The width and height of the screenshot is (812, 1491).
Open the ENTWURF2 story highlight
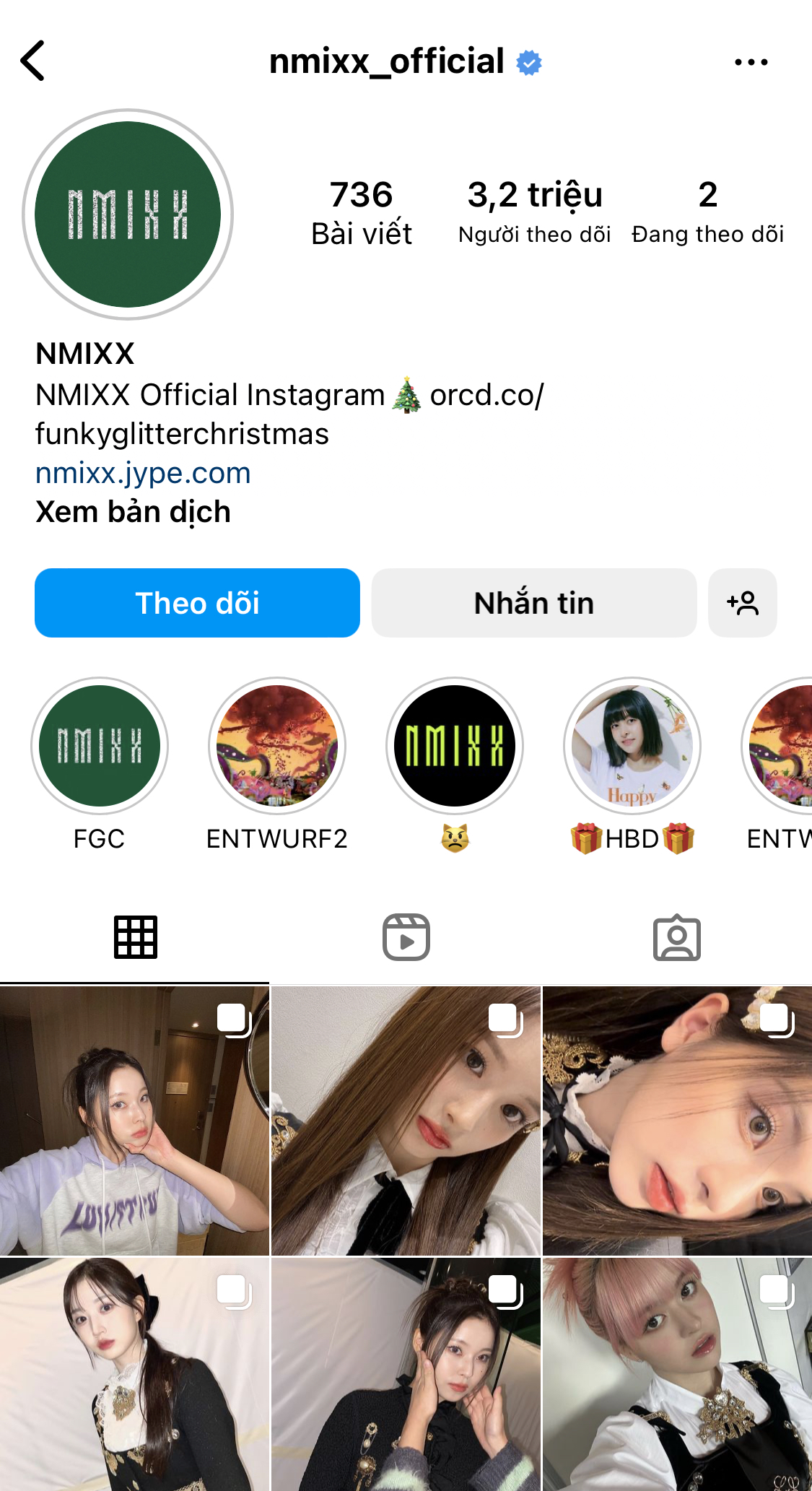tap(277, 746)
